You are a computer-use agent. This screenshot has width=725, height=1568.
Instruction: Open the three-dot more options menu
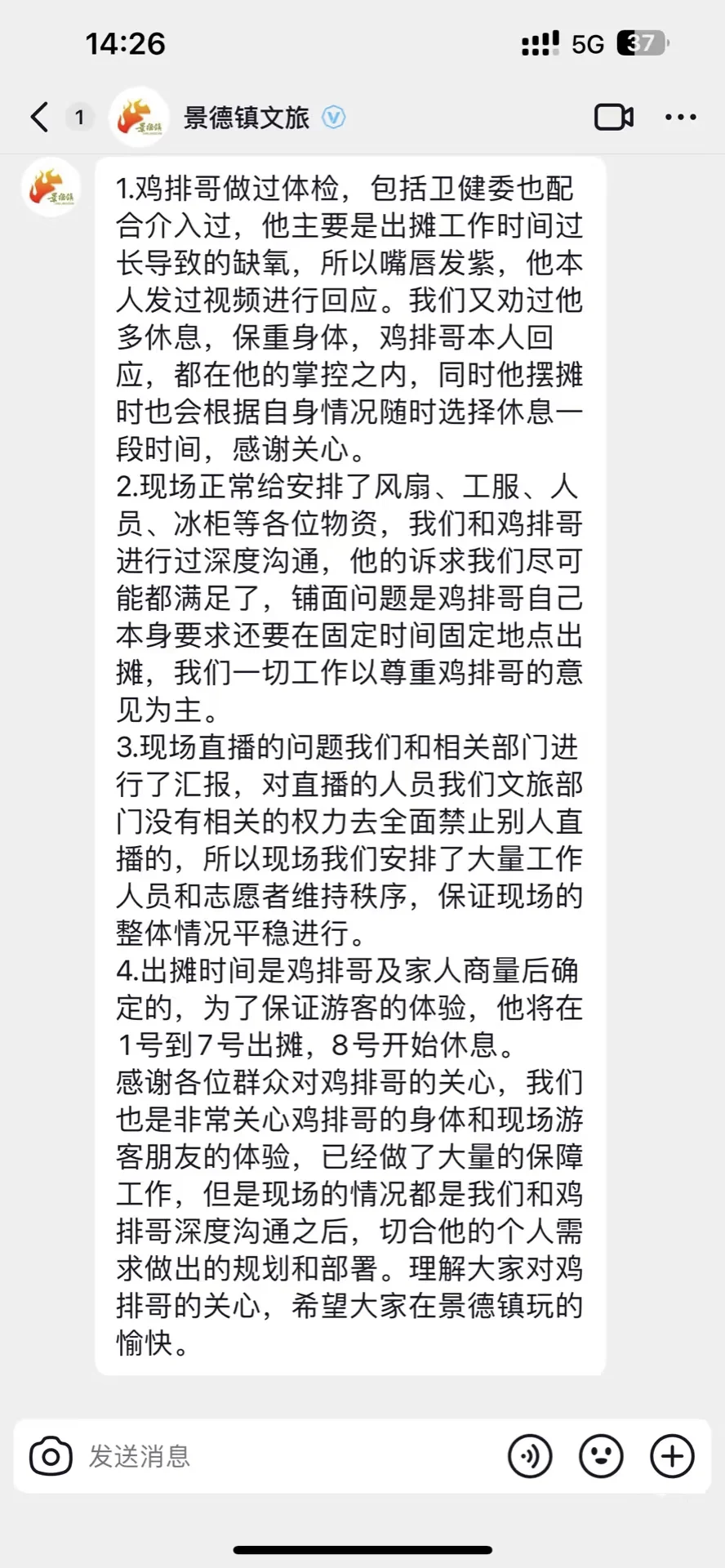pyautogui.click(x=680, y=118)
